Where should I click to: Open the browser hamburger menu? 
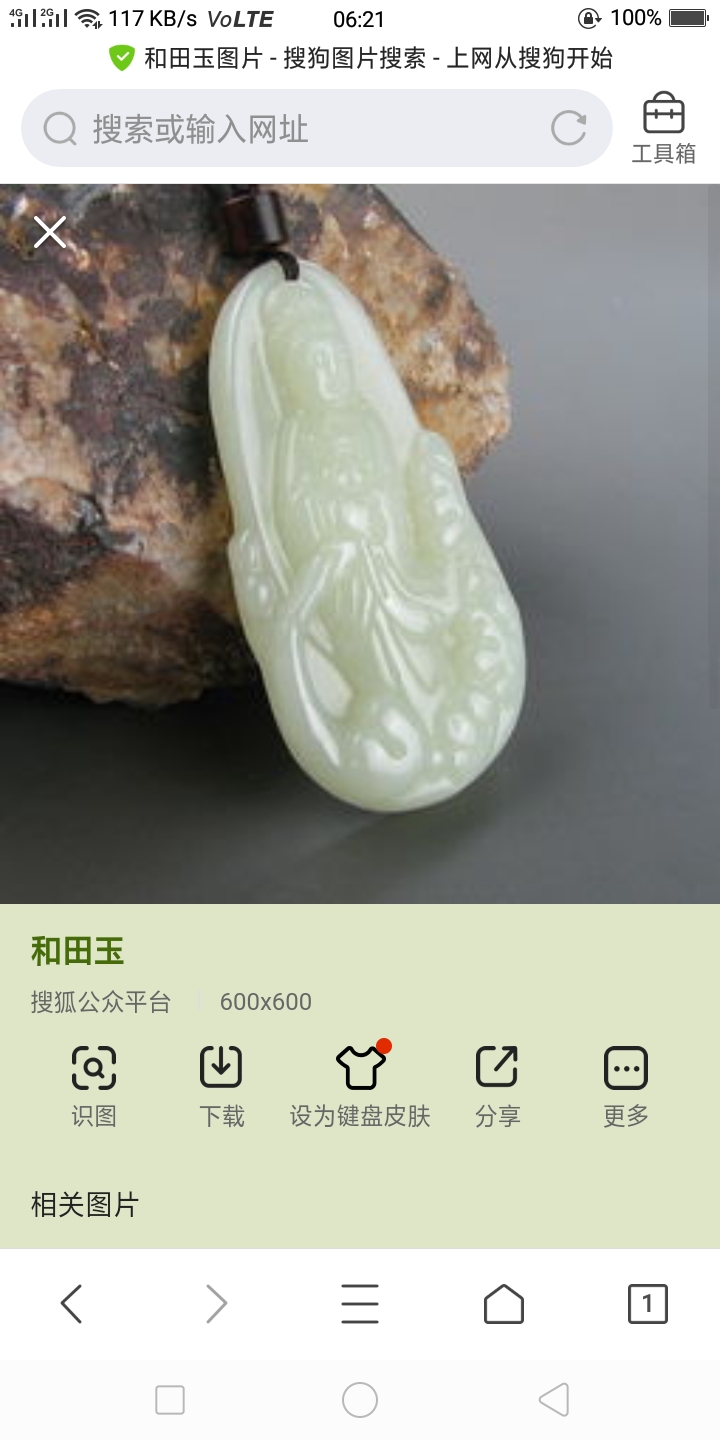[x=360, y=1304]
